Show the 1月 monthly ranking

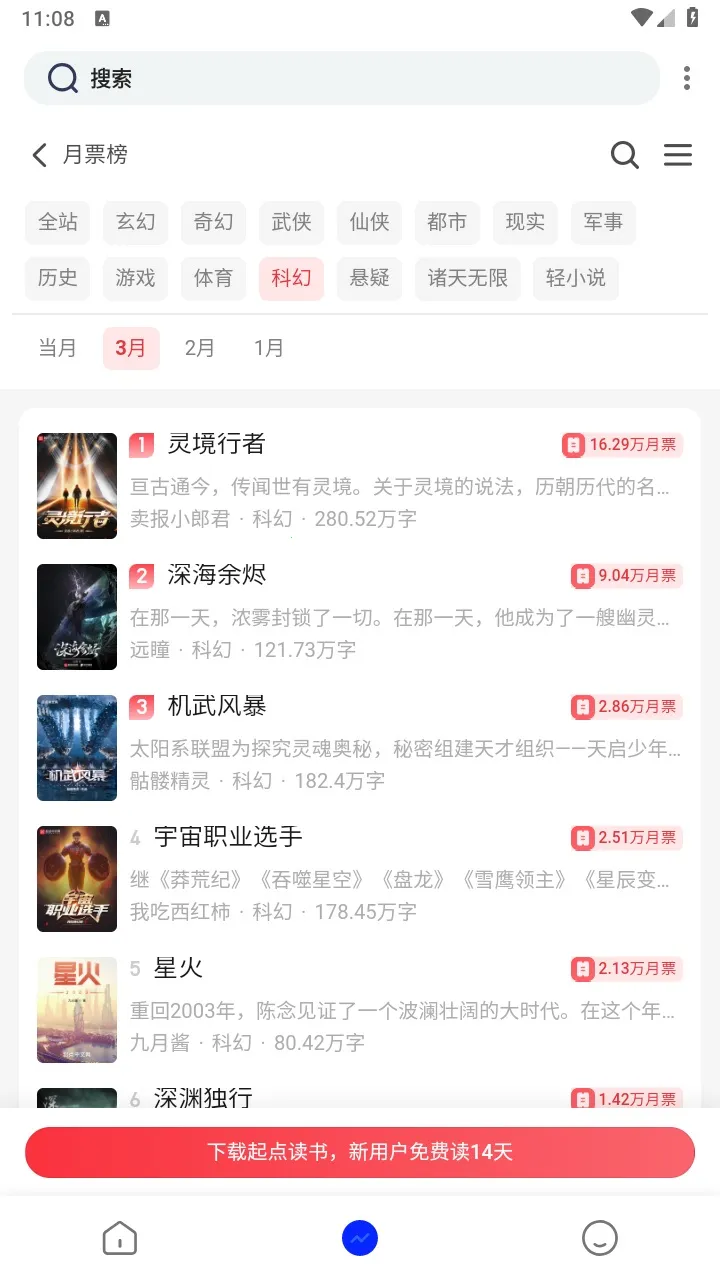(269, 348)
